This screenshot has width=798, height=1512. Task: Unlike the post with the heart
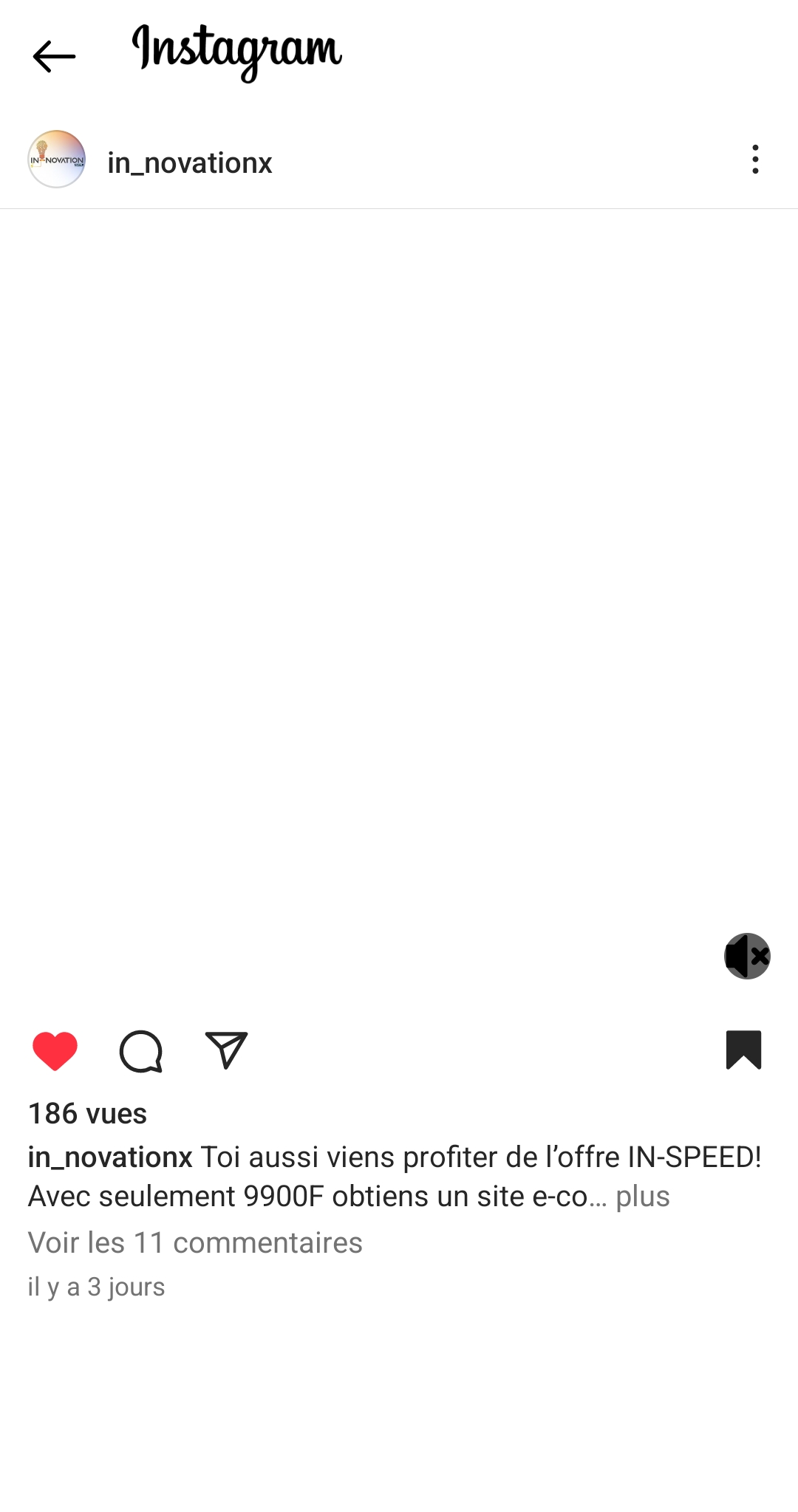click(x=55, y=1050)
